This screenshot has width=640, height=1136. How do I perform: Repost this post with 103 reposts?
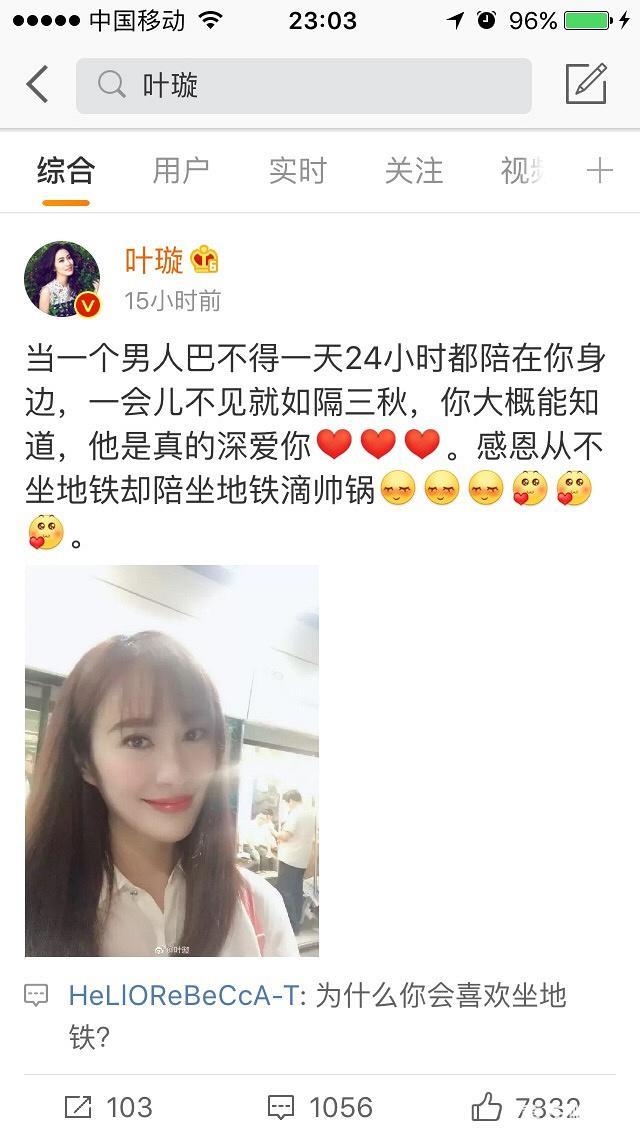(108, 1107)
